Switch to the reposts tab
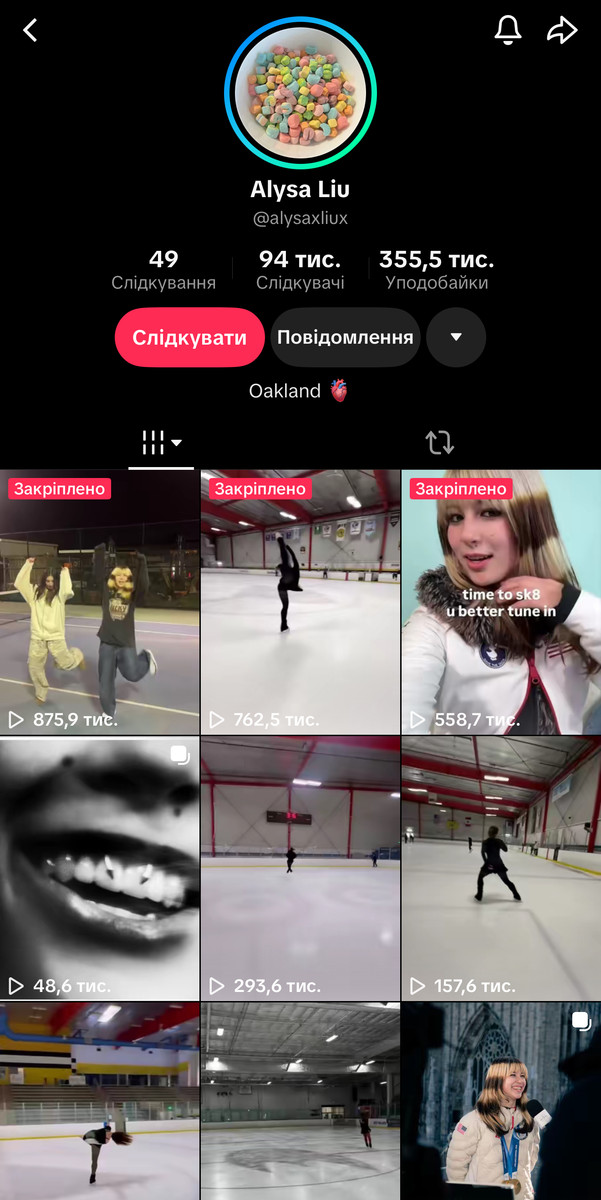The image size is (601, 1200). 439,442
